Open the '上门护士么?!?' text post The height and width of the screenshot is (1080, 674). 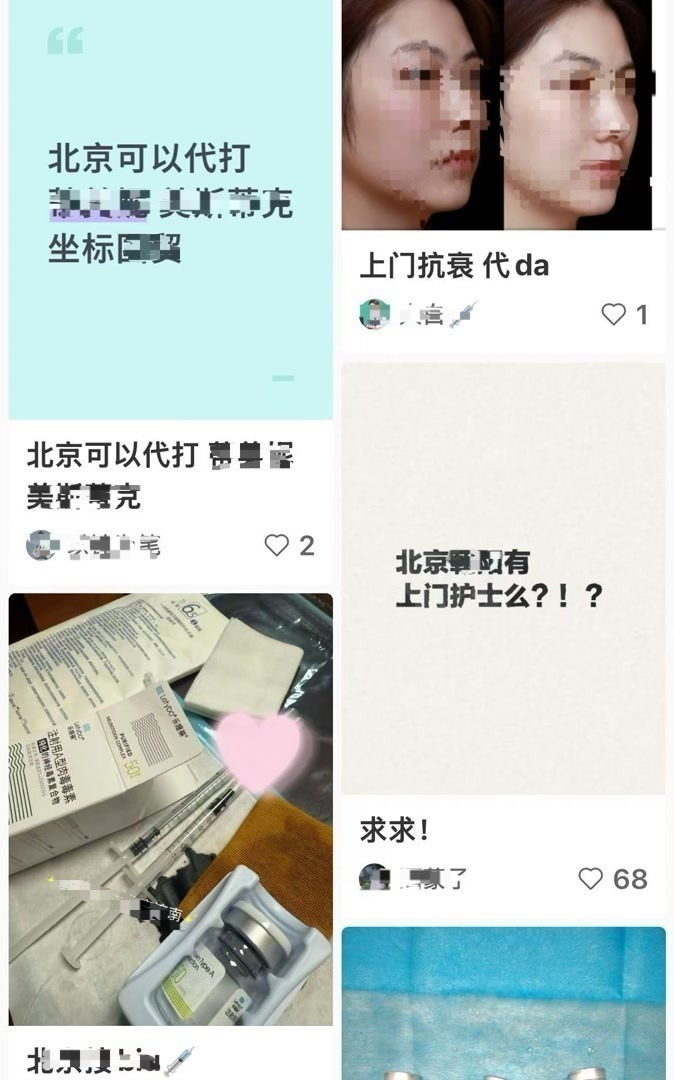pyautogui.click(x=503, y=580)
